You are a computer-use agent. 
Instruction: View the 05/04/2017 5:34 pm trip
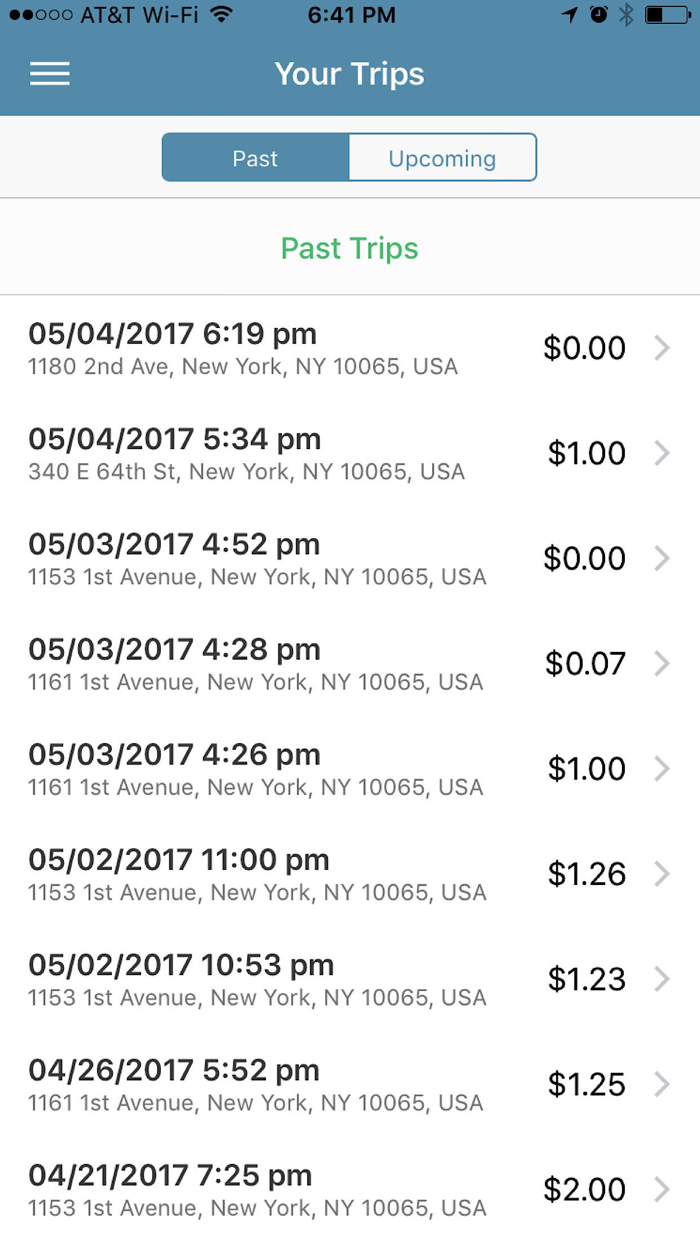click(x=350, y=453)
